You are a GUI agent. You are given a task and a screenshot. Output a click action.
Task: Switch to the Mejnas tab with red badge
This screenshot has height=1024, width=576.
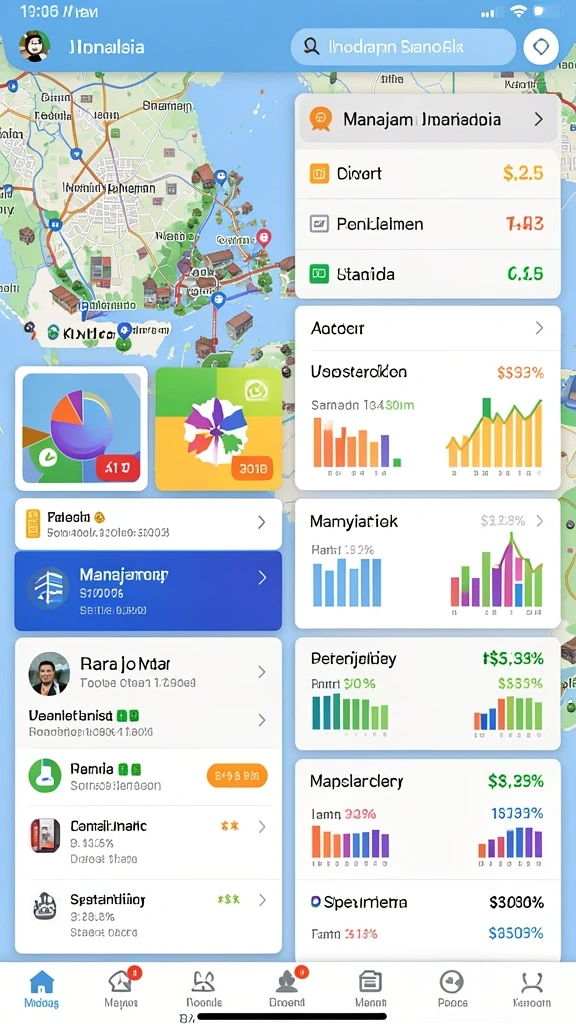[121, 989]
